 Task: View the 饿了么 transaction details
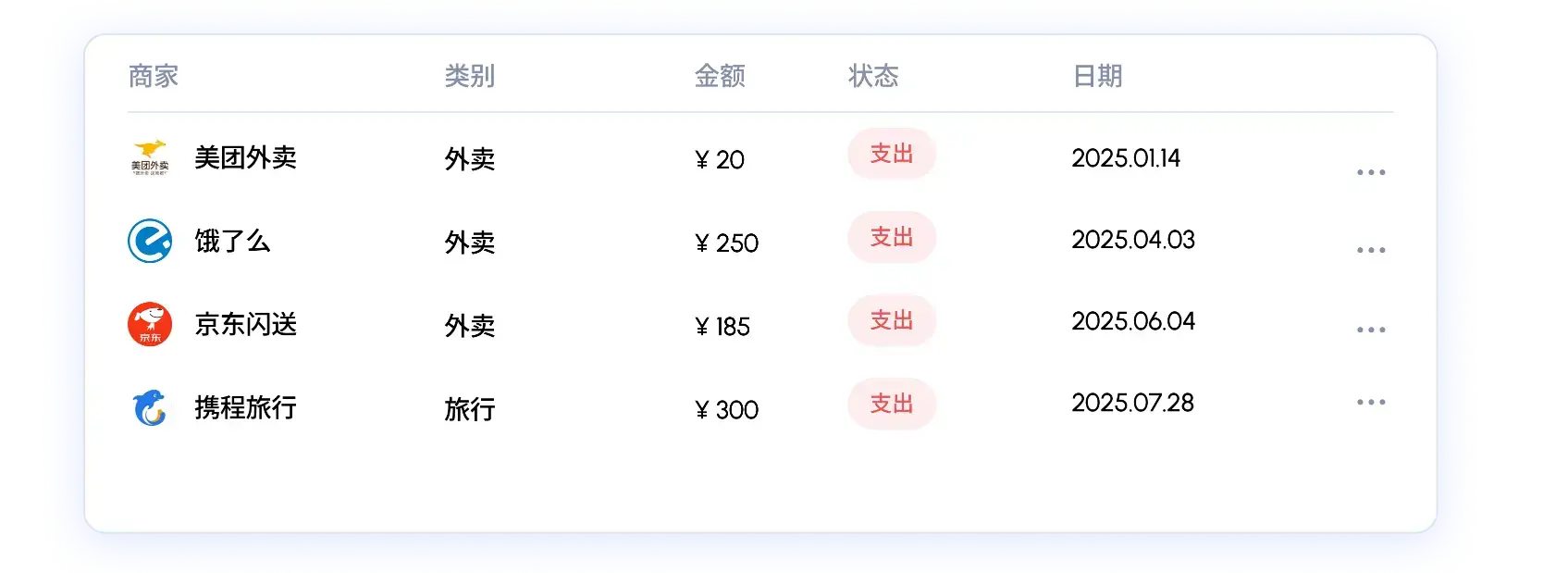pyautogui.click(x=232, y=242)
